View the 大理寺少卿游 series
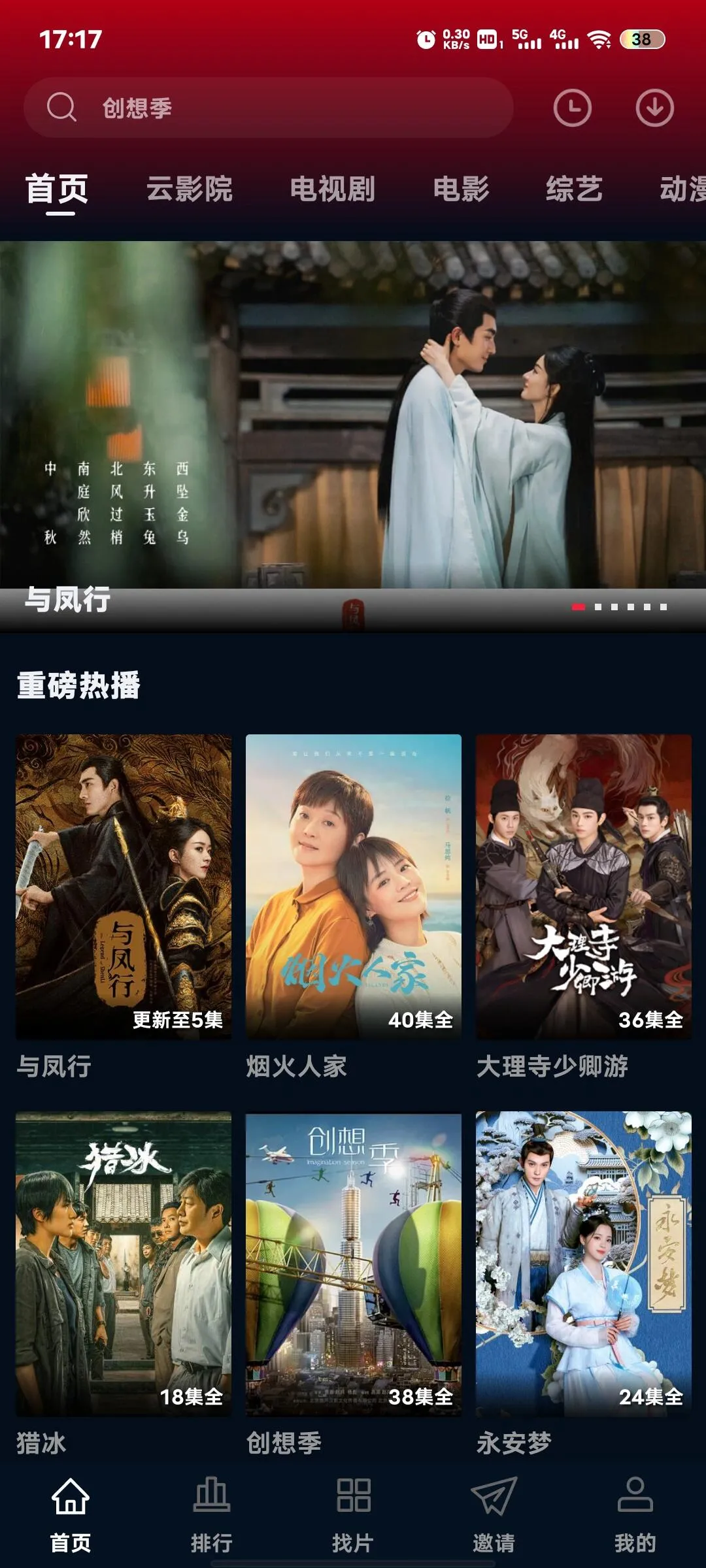The image size is (706, 1568). (583, 887)
